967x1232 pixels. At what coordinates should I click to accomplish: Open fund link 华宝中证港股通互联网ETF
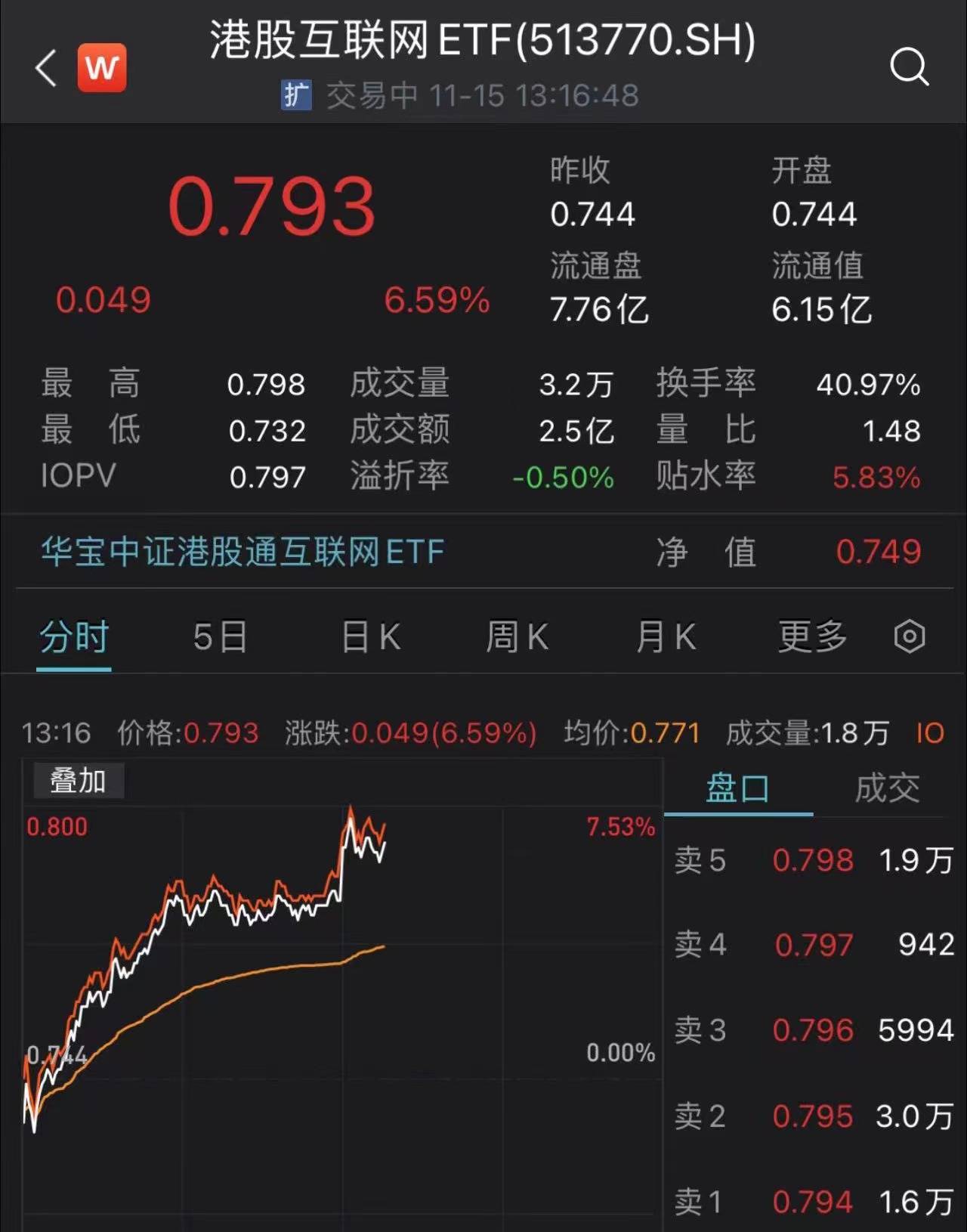pos(240,553)
